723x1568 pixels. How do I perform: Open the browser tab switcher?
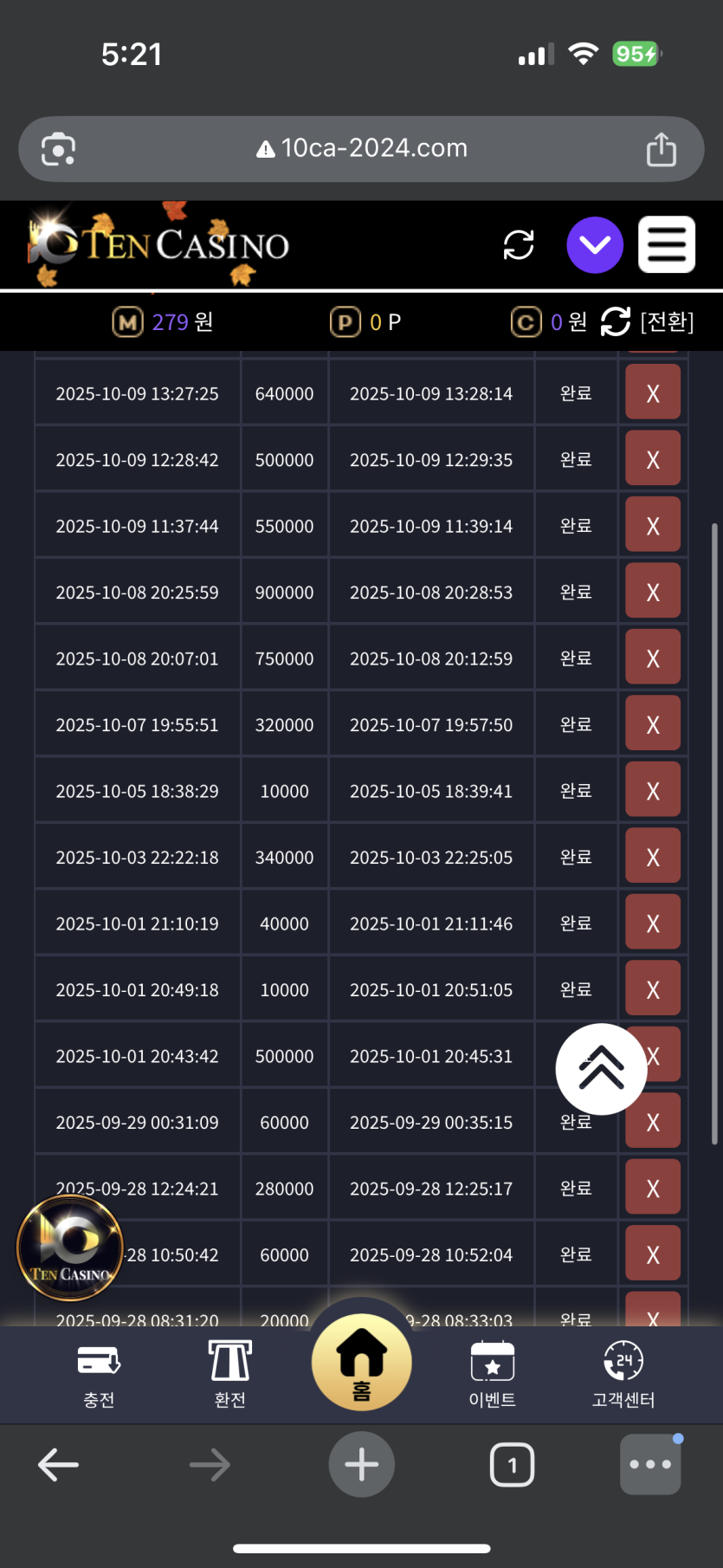513,1465
